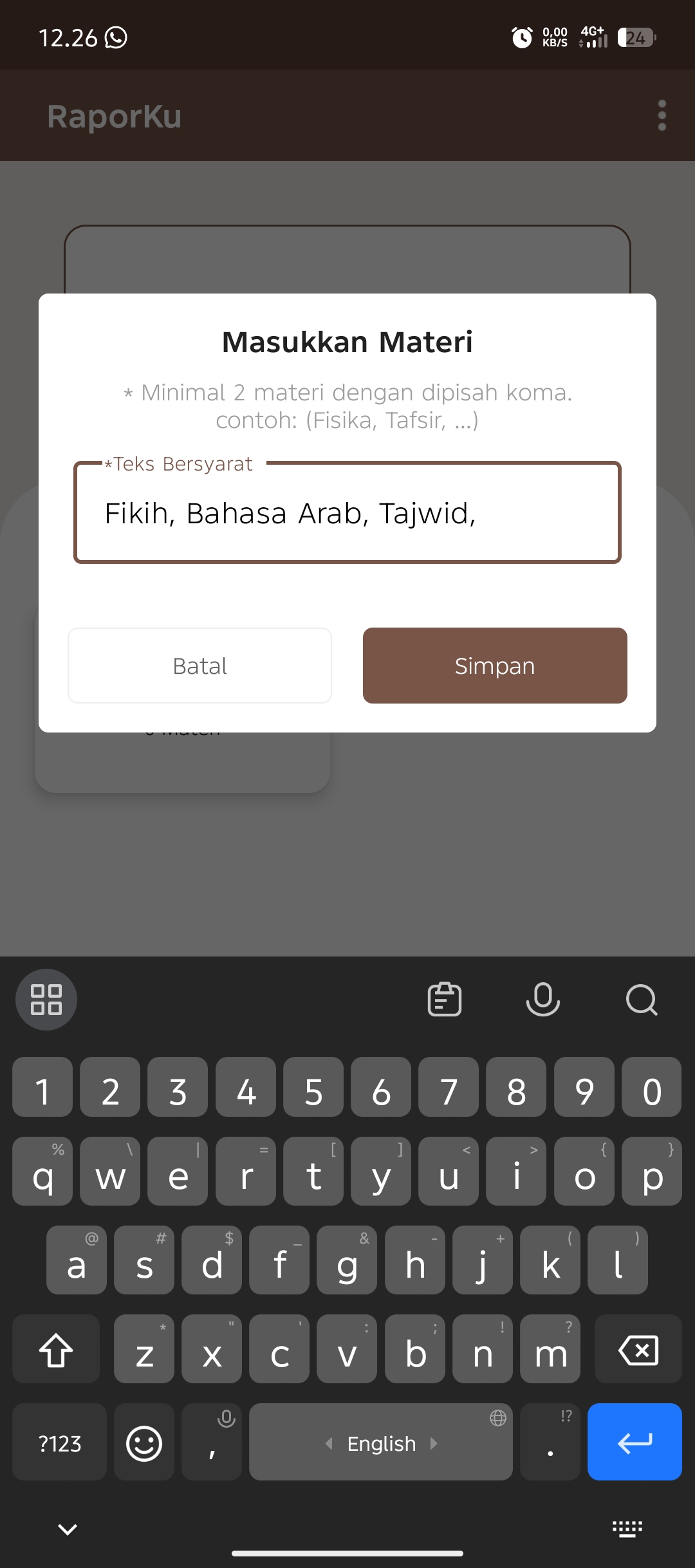Image resolution: width=695 pixels, height=1568 pixels.
Task: Tap the RaporKu title in the app bar
Action: pyautogui.click(x=115, y=116)
